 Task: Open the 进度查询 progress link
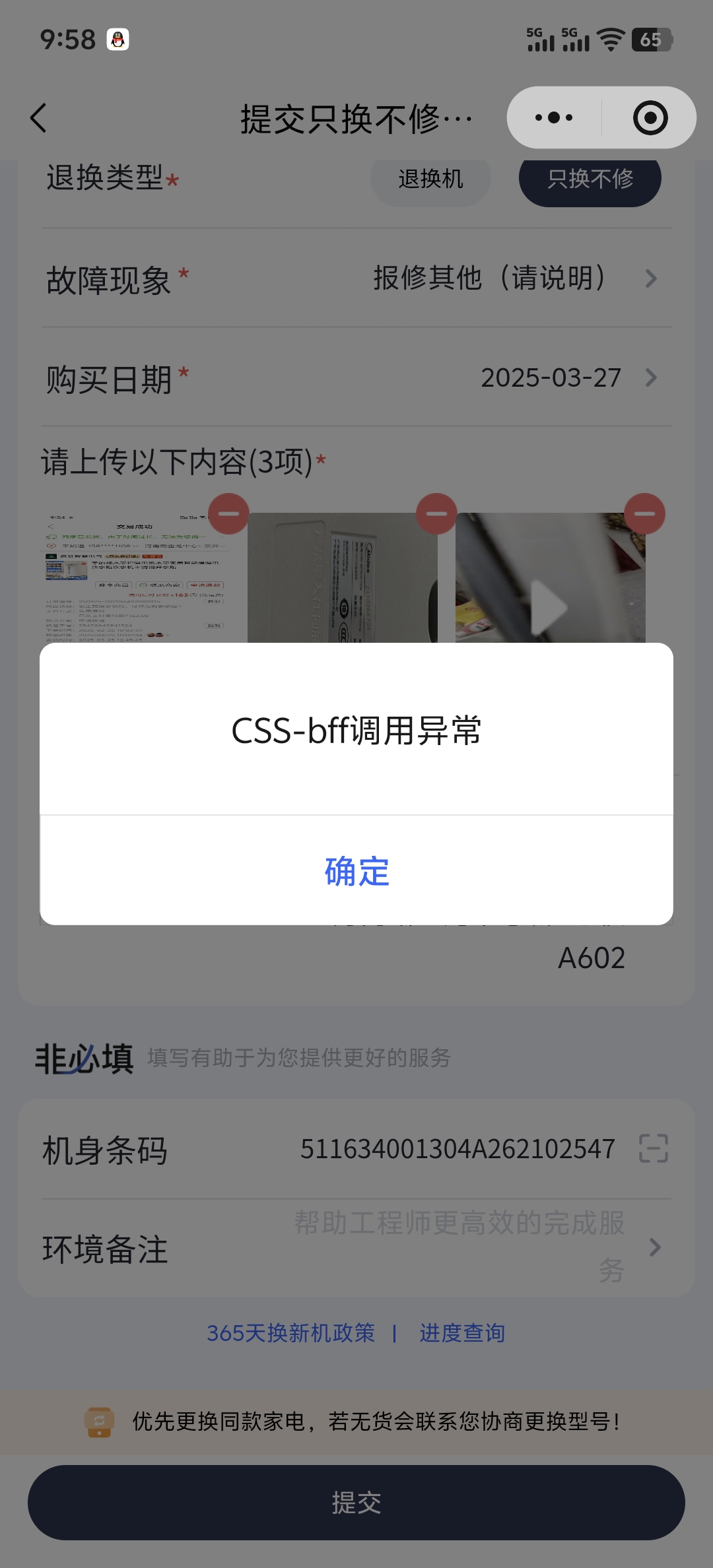[462, 1333]
